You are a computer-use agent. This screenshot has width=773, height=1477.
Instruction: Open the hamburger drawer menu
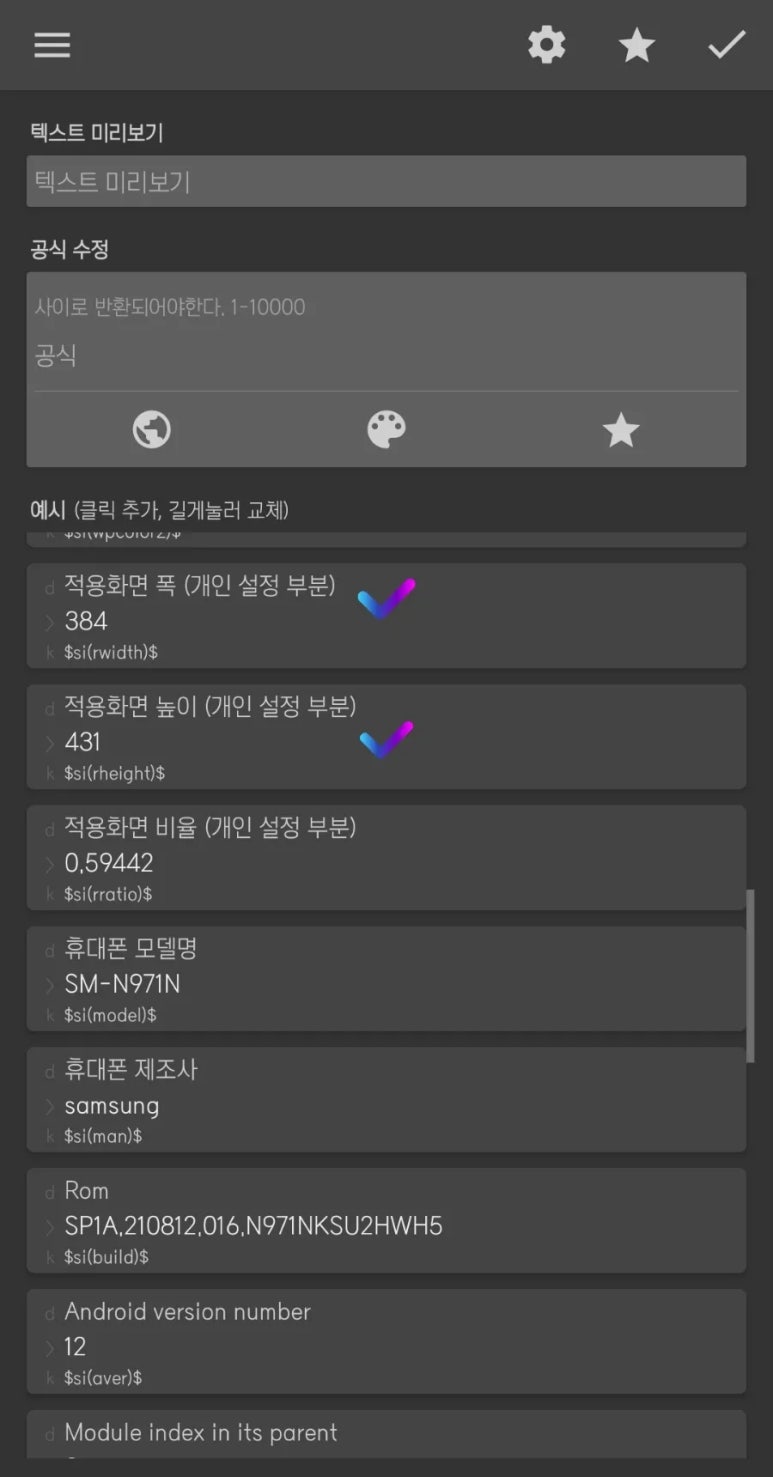(52, 45)
